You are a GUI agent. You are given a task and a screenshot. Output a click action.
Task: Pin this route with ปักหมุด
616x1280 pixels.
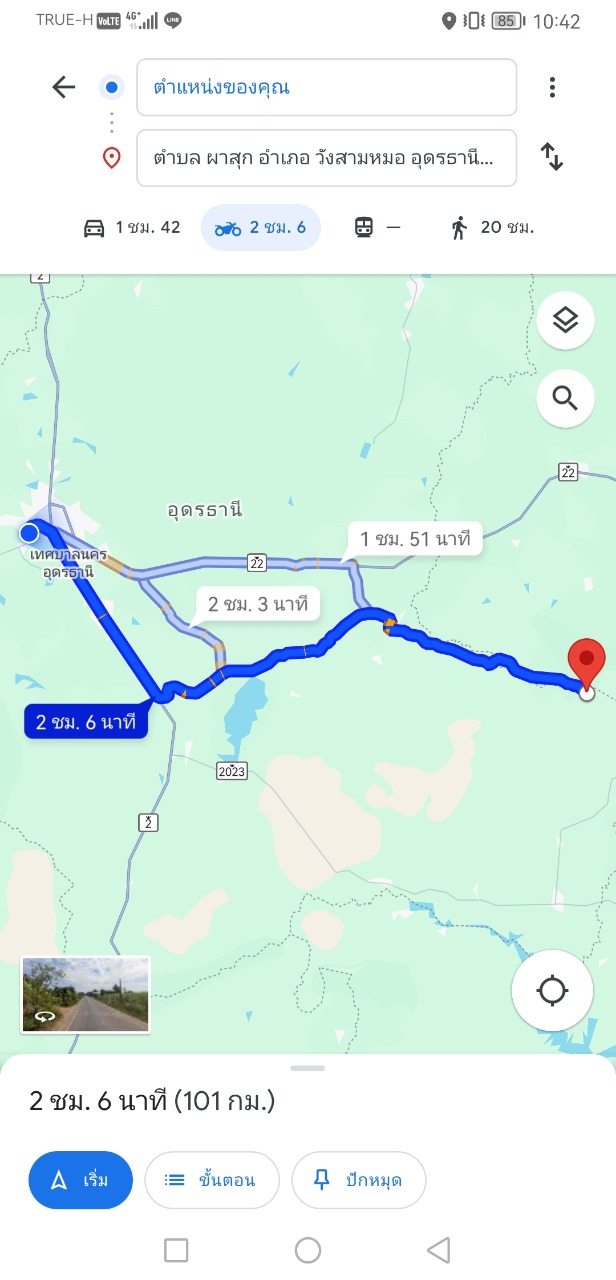pos(358,1180)
